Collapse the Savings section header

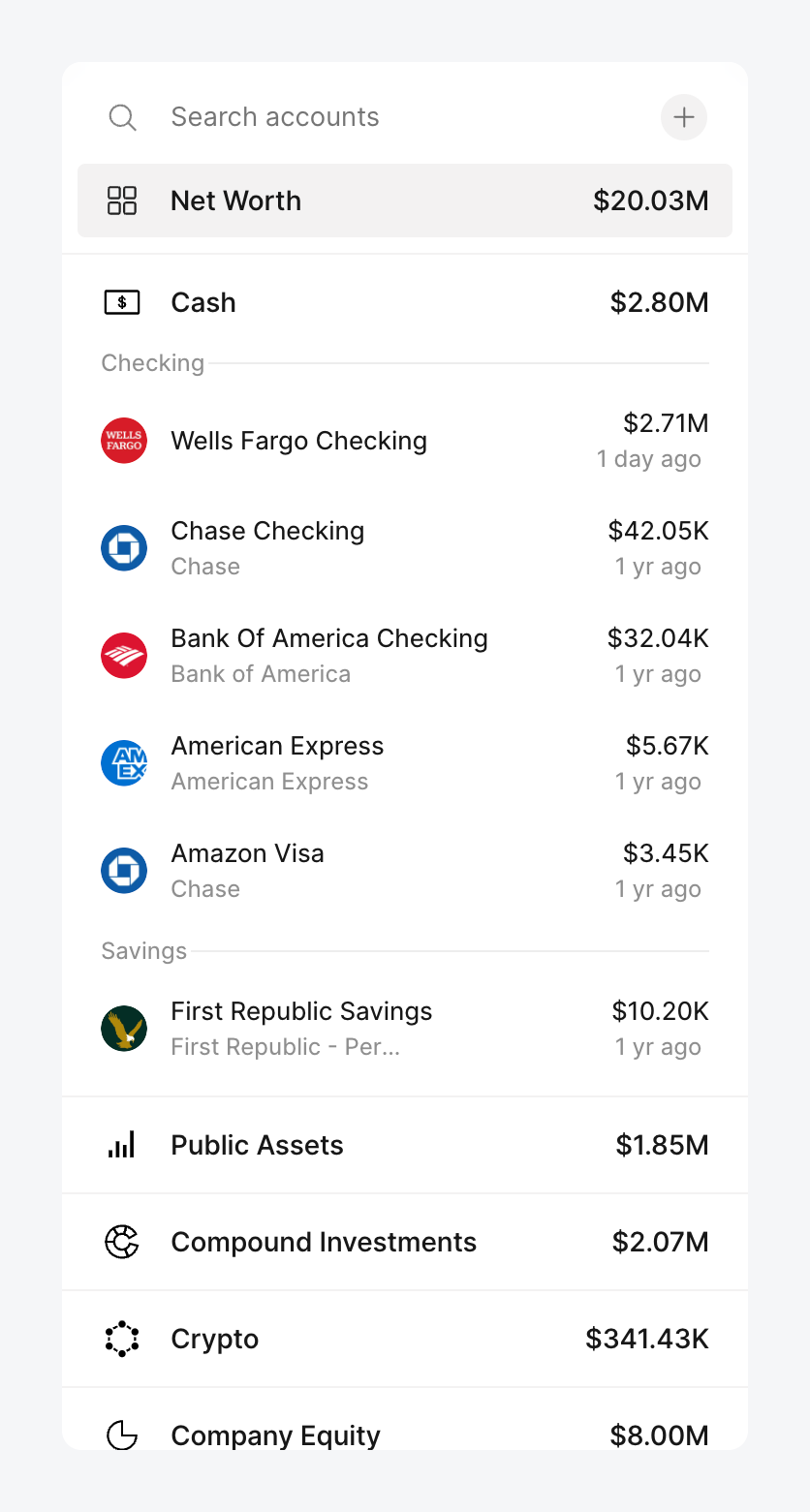143,950
